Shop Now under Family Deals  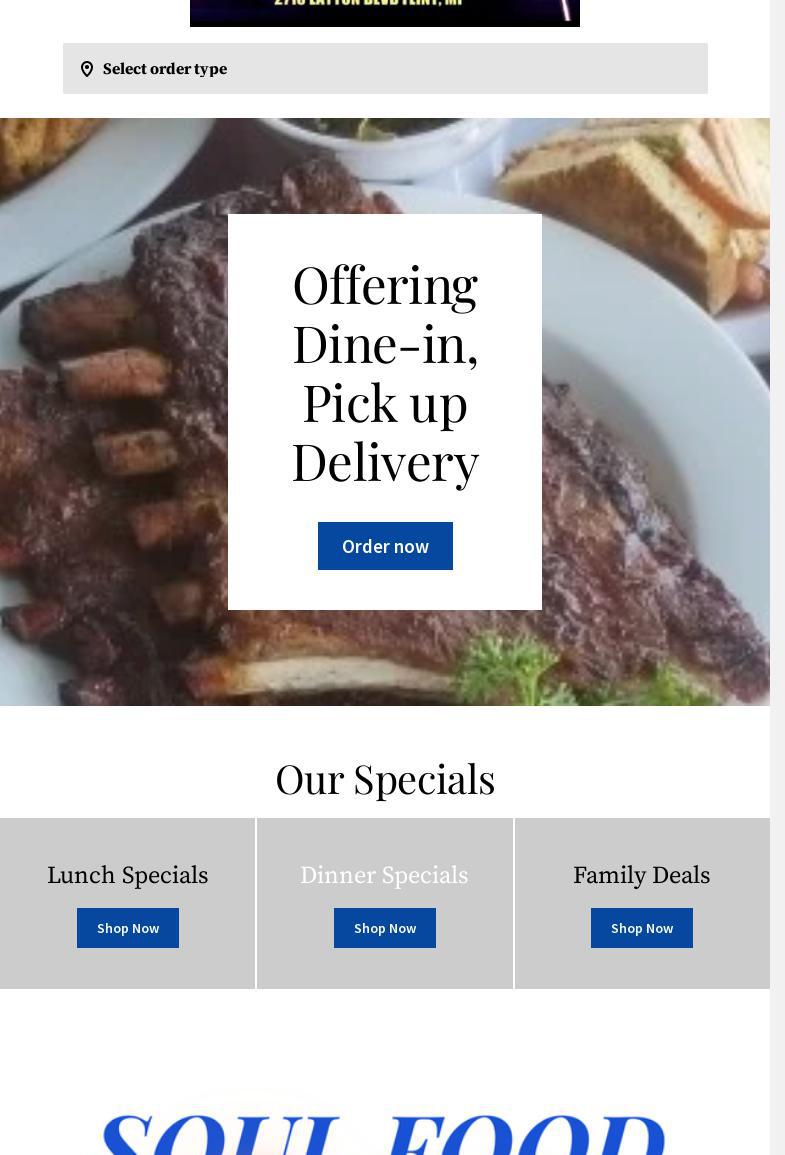pyautogui.click(x=642, y=928)
